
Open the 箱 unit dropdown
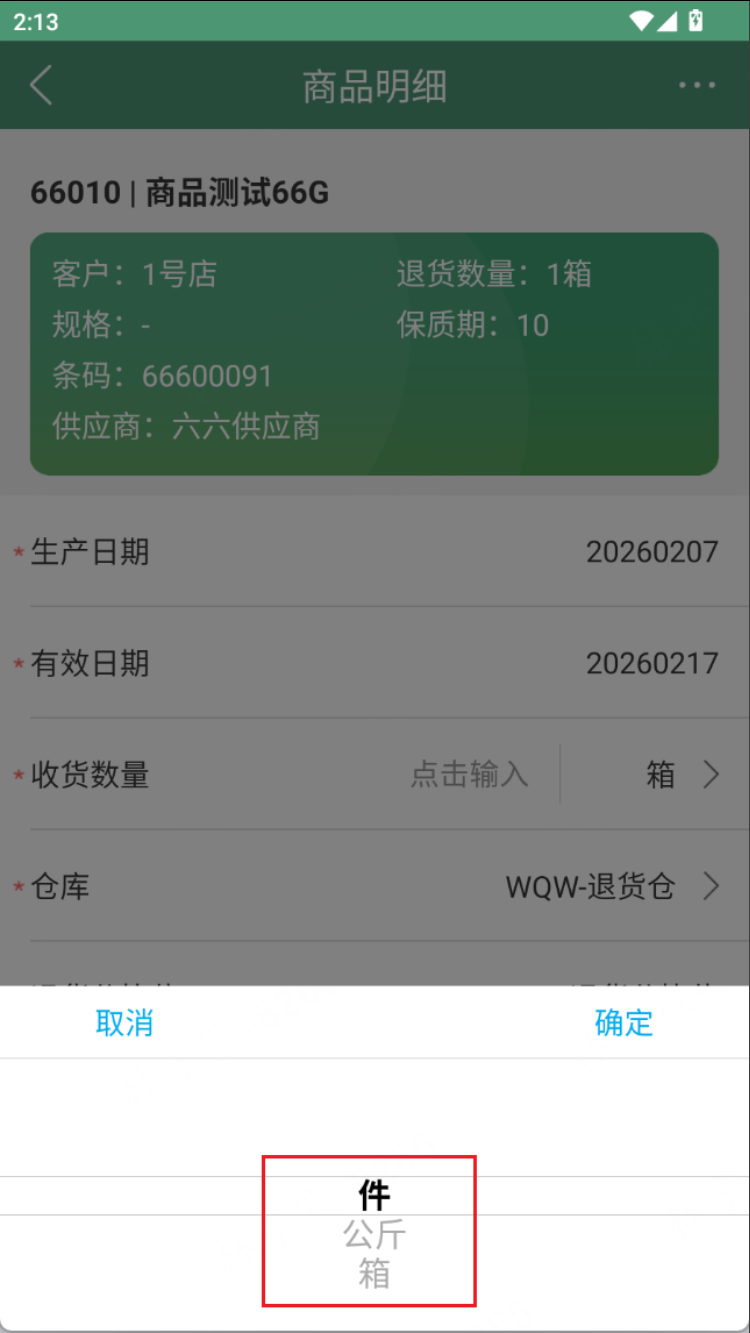point(680,775)
